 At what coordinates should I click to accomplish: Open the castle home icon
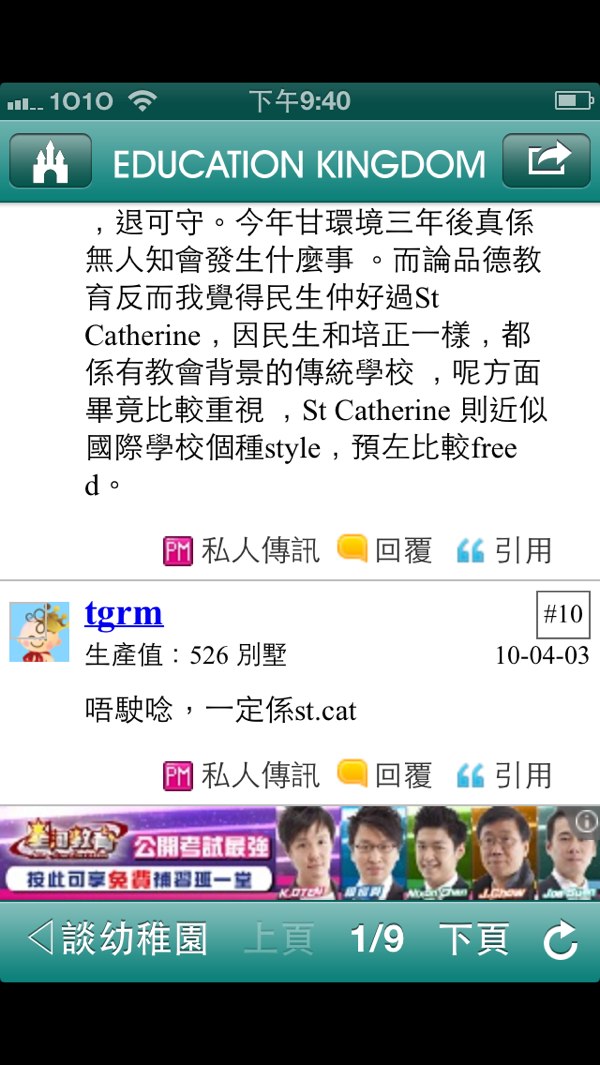50,162
